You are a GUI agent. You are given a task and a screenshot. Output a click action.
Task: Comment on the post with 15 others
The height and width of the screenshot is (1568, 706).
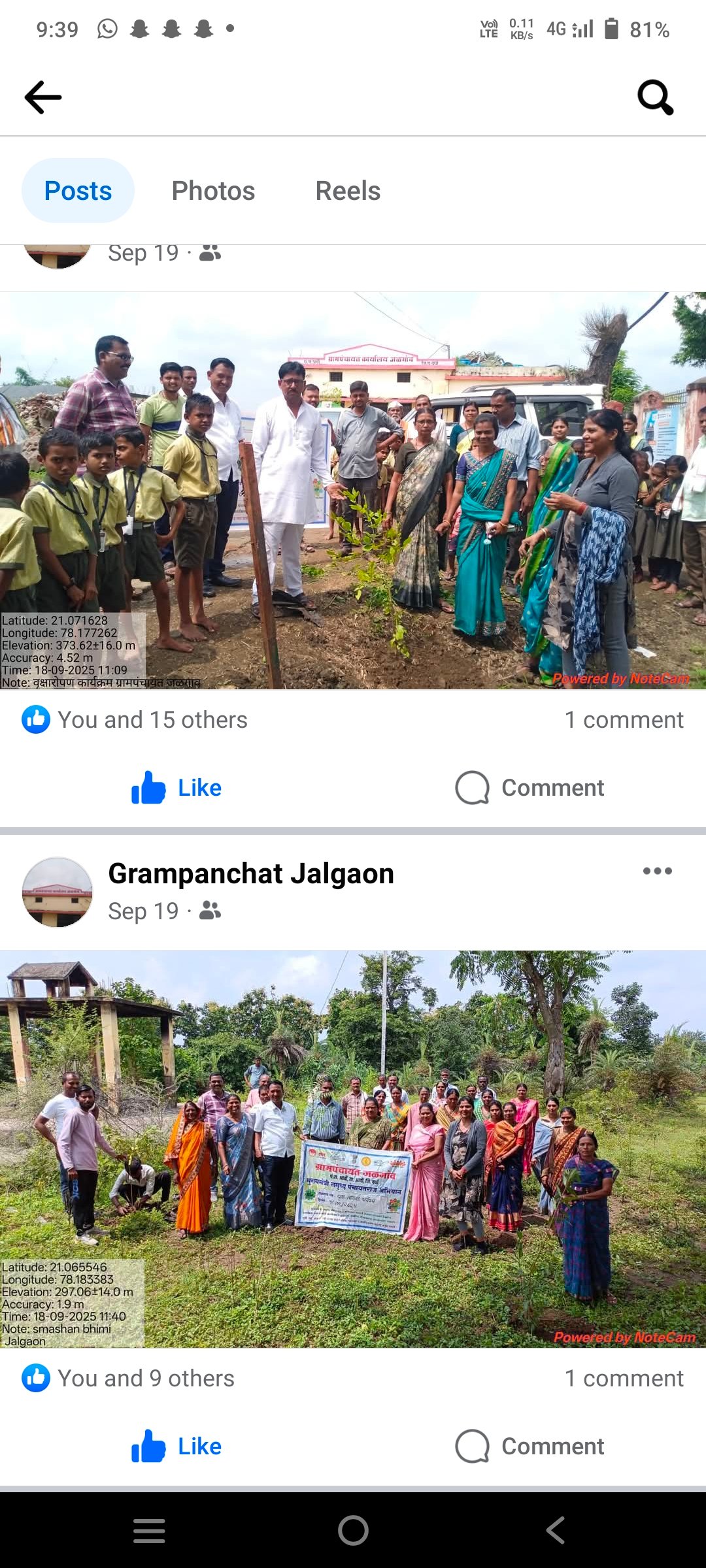529,788
